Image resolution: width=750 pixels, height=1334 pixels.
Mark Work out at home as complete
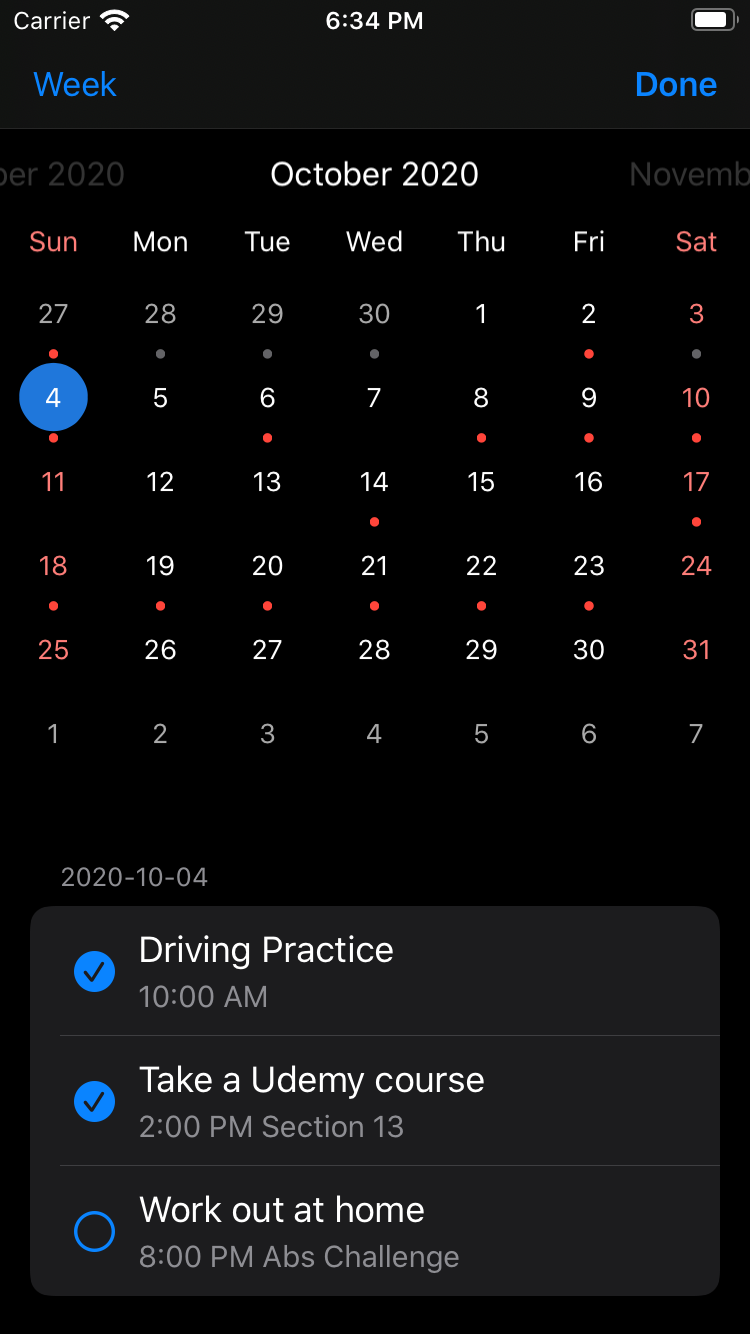tap(95, 1231)
